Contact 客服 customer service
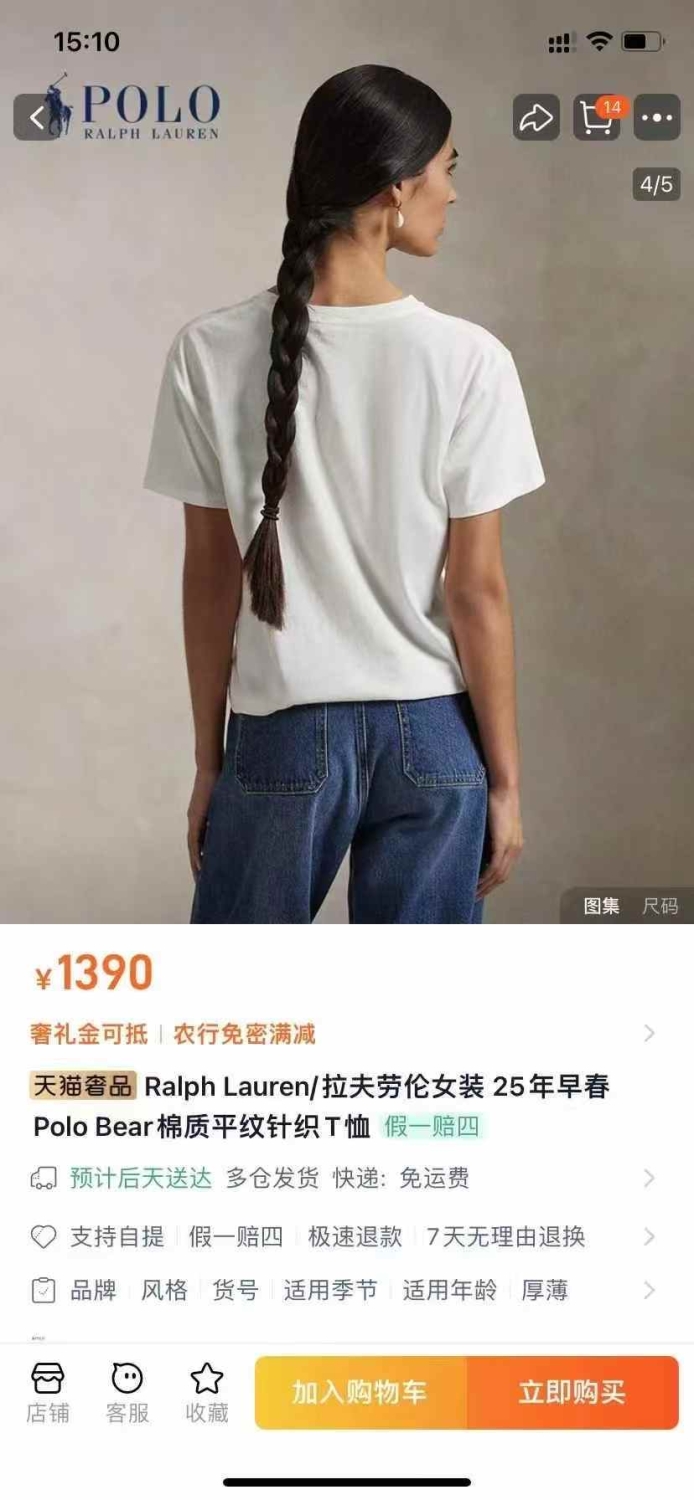 (127, 1392)
